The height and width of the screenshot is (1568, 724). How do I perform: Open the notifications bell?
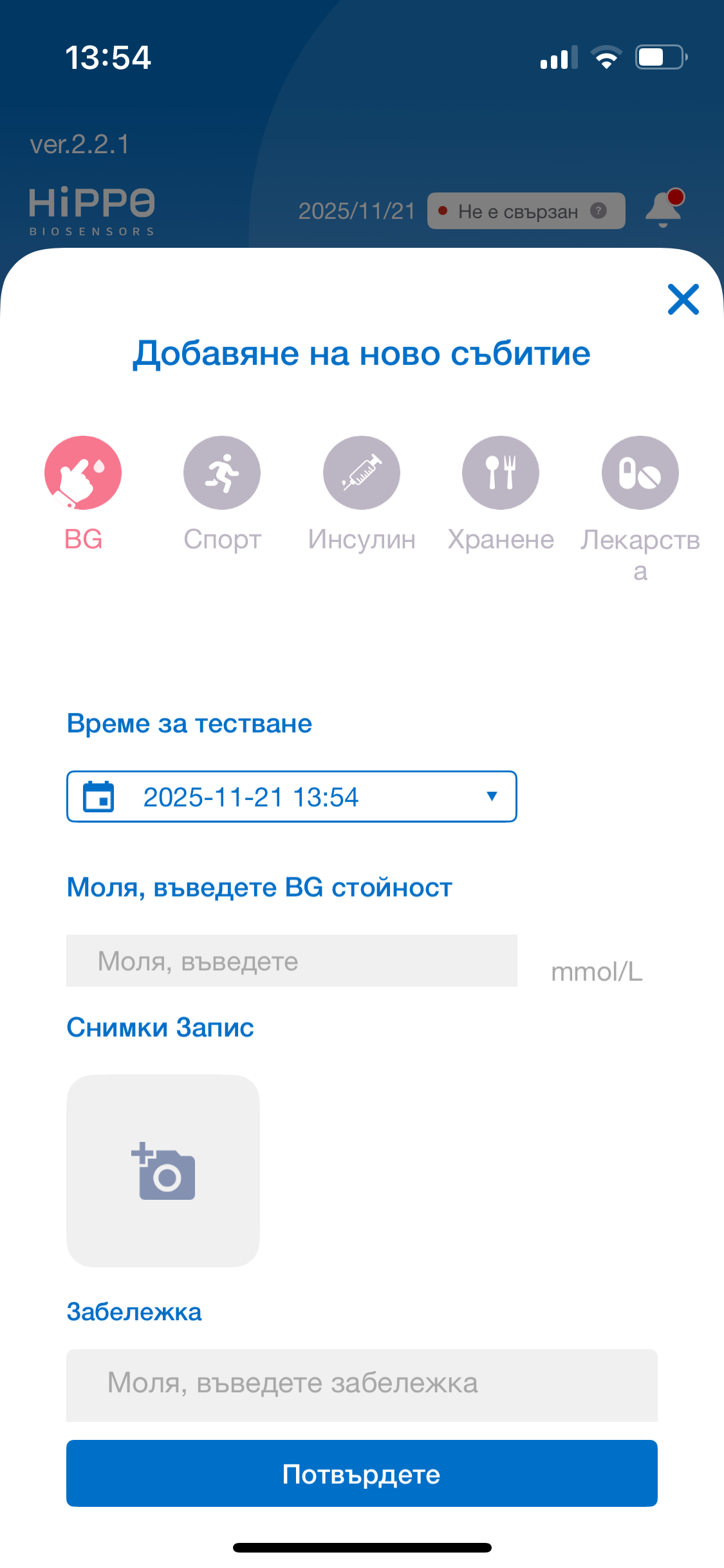pyautogui.click(x=664, y=209)
